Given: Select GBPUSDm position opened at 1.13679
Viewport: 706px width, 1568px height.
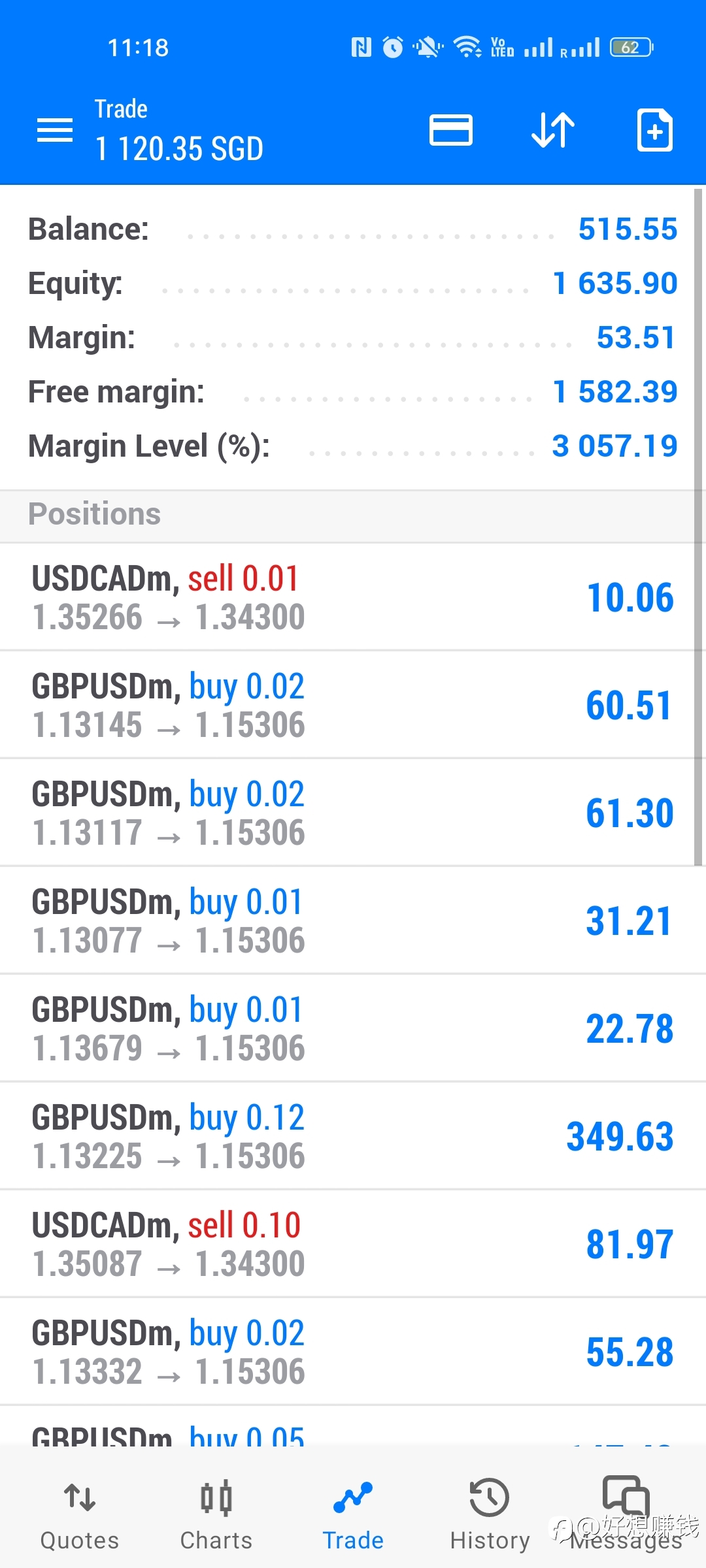Looking at the screenshot, I should pyautogui.click(x=353, y=1028).
